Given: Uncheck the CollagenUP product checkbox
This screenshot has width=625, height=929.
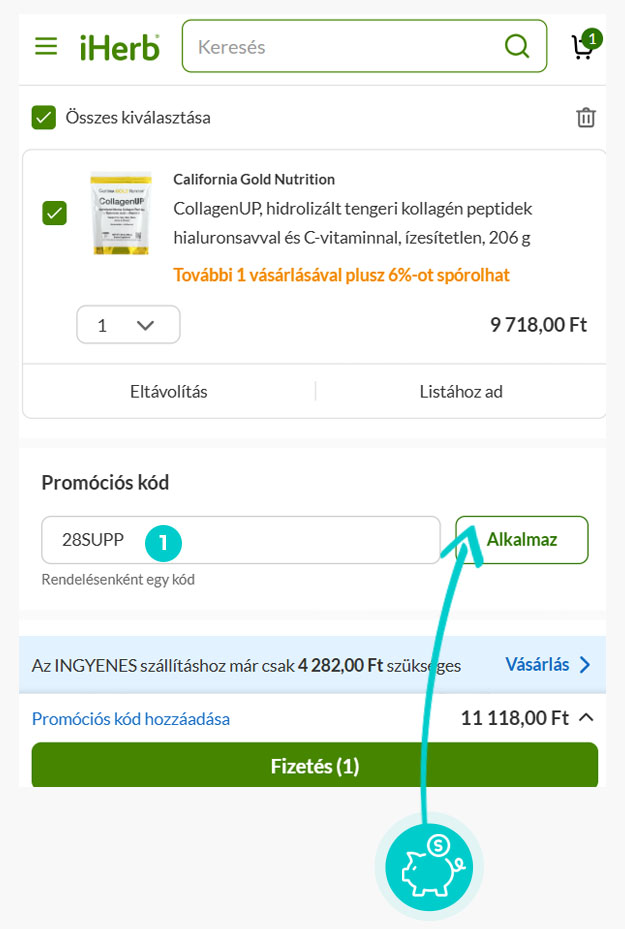Looking at the screenshot, I should tap(54, 213).
